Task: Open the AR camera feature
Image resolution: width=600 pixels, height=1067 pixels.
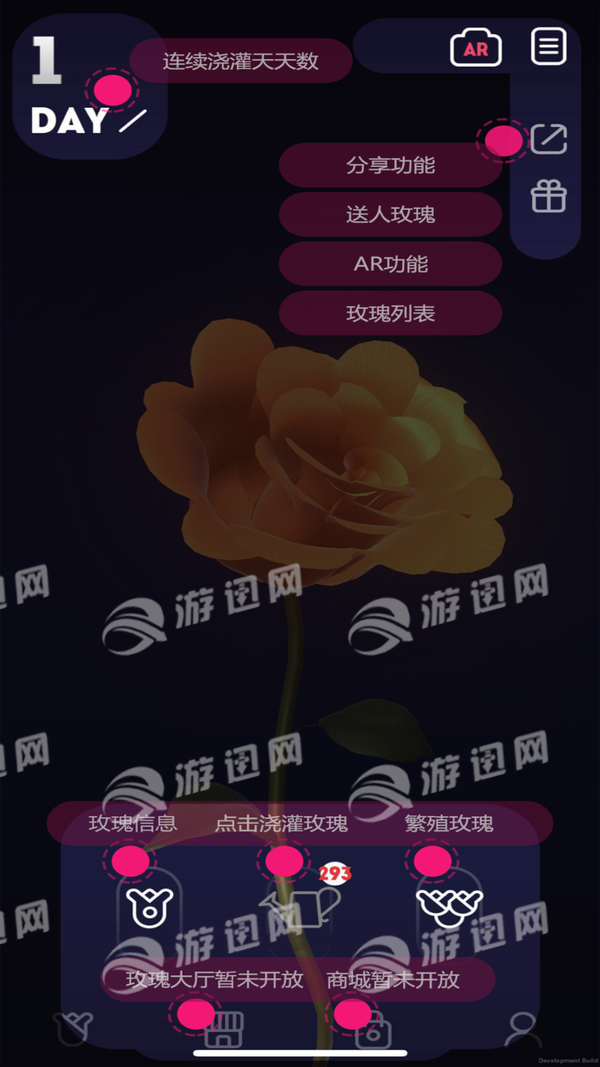Action: pos(476,47)
